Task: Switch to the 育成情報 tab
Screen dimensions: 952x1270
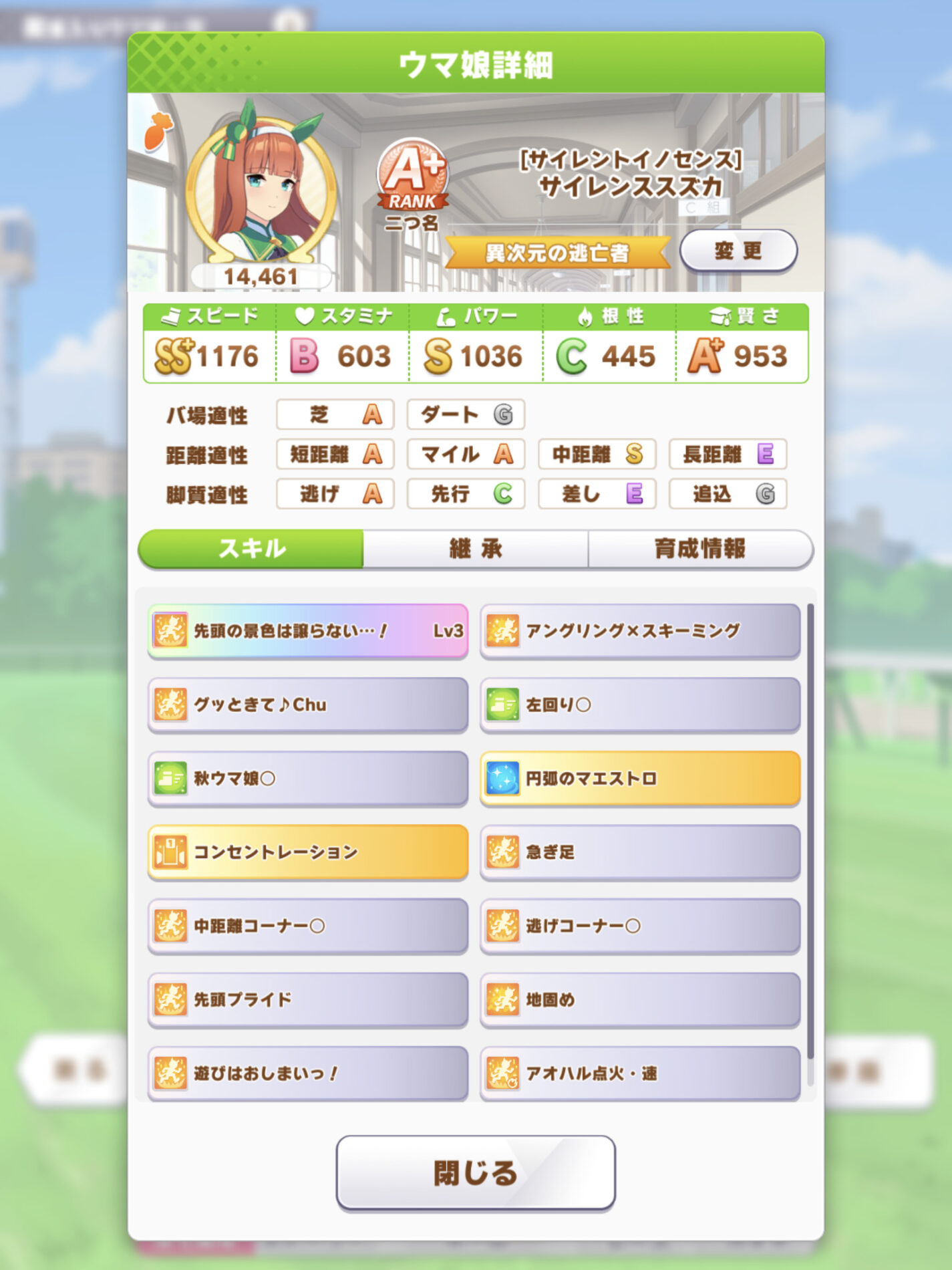Action: pos(699,549)
